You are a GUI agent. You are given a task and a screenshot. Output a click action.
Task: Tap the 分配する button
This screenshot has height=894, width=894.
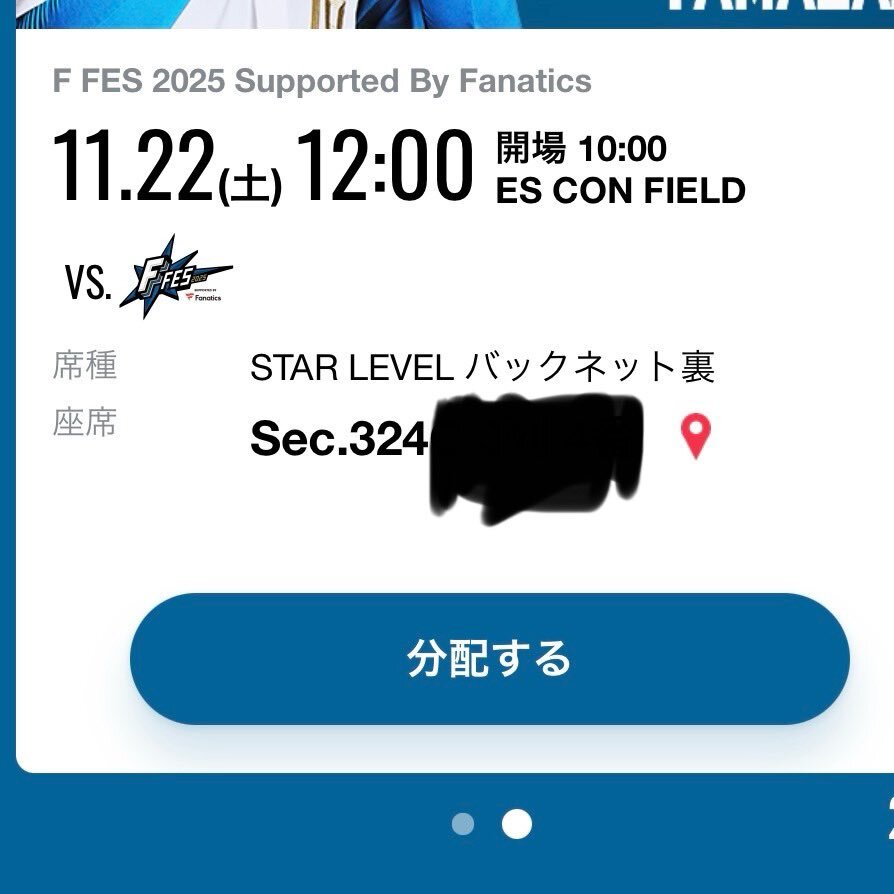coord(489,659)
